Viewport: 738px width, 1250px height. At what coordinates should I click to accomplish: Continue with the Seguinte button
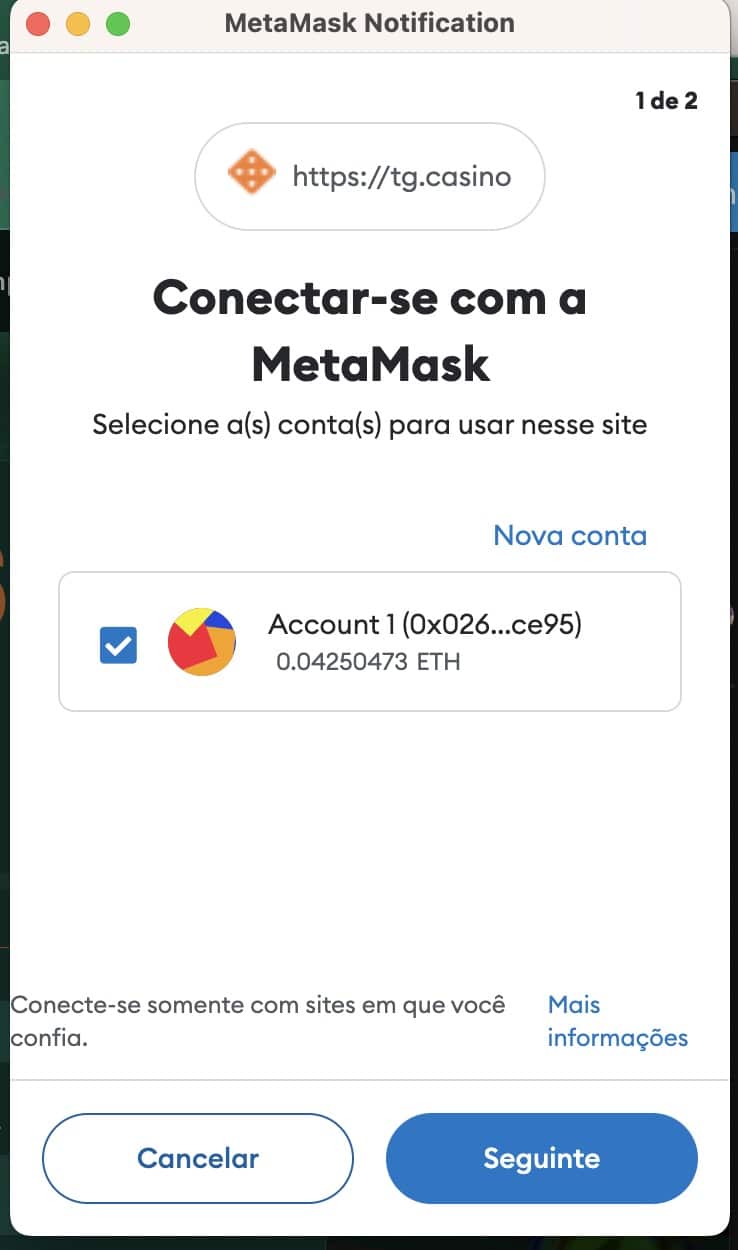point(542,1158)
